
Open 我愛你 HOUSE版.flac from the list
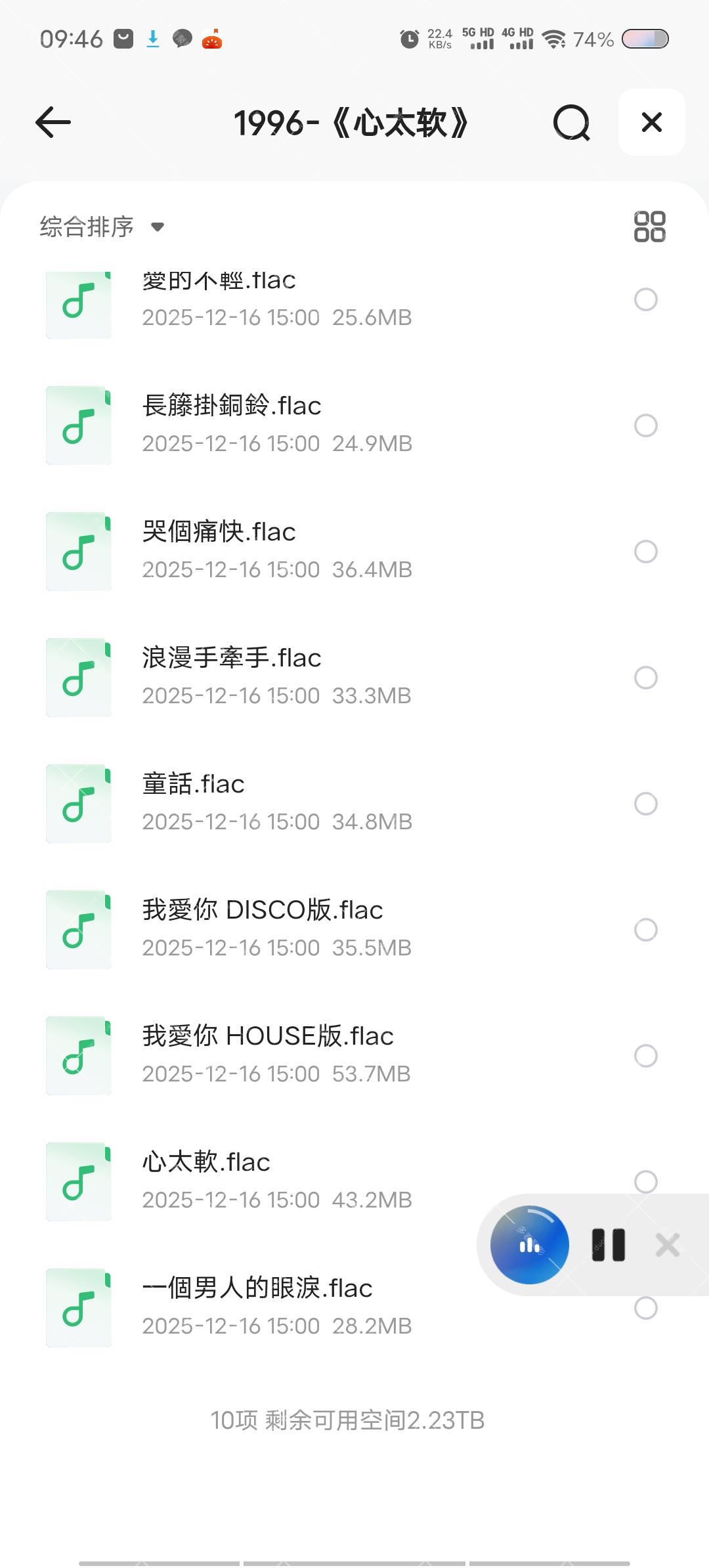point(267,1035)
